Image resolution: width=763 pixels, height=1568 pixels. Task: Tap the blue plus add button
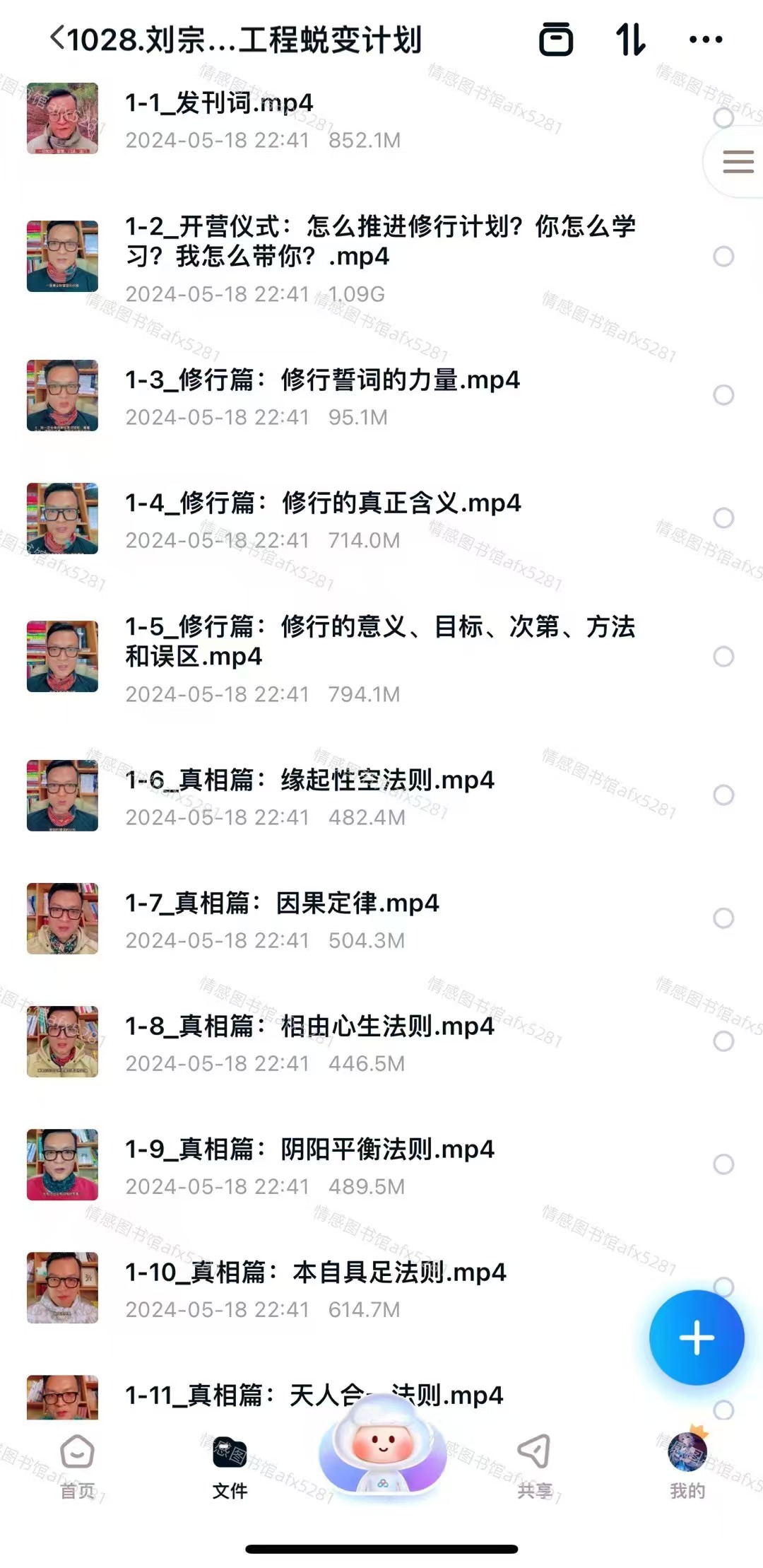pyautogui.click(x=697, y=1338)
